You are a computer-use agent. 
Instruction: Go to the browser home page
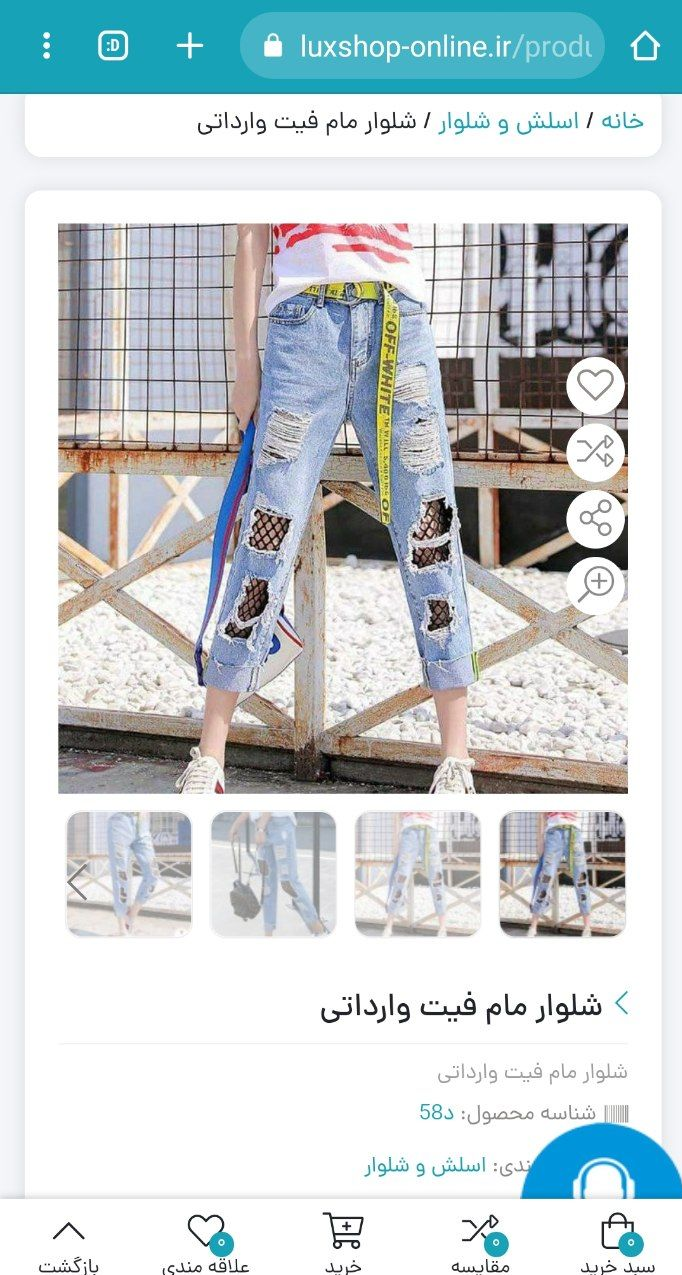(x=645, y=45)
